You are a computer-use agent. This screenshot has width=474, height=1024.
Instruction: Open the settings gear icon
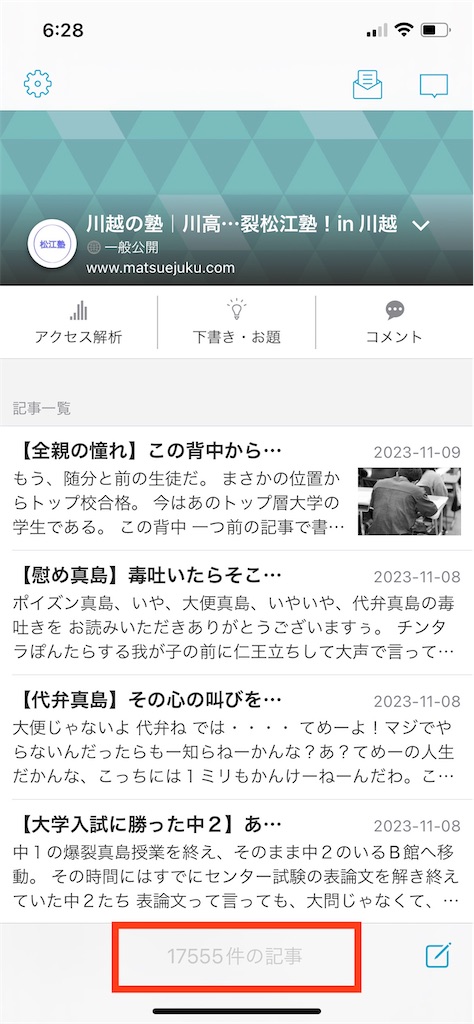tap(38, 84)
